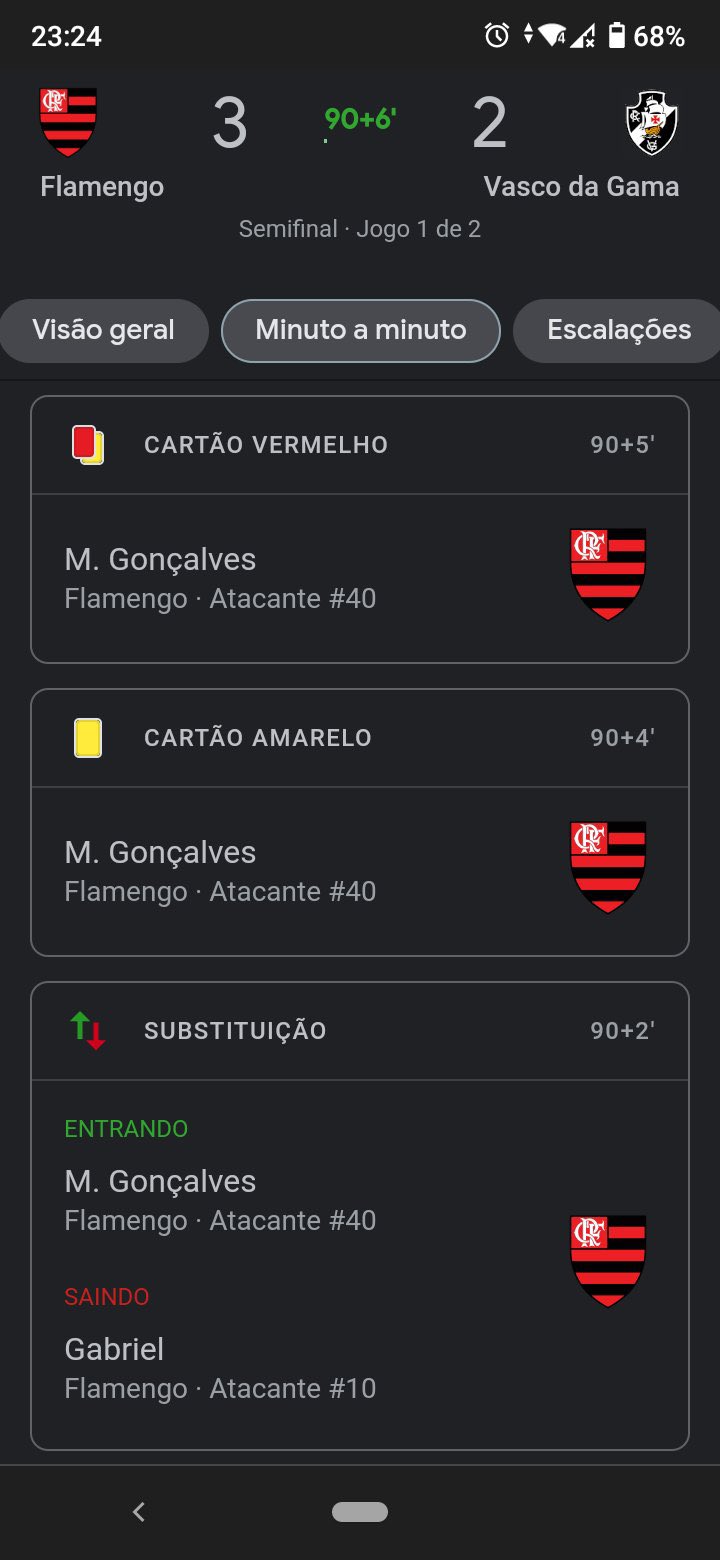The height and width of the screenshot is (1560, 720).
Task: Select the Minuto a minuto tab
Action: coord(360,330)
